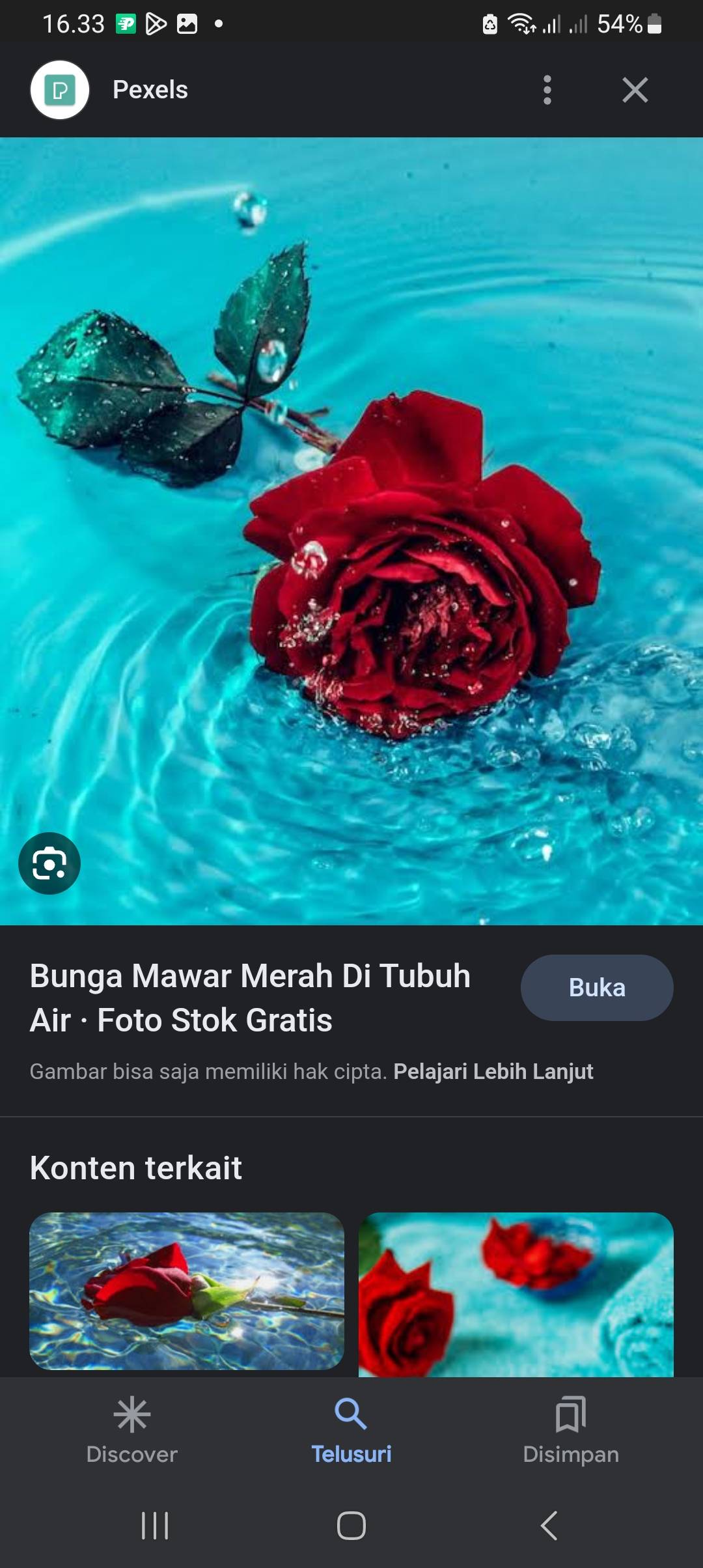Open related image of rose floating on pool

(x=187, y=1291)
